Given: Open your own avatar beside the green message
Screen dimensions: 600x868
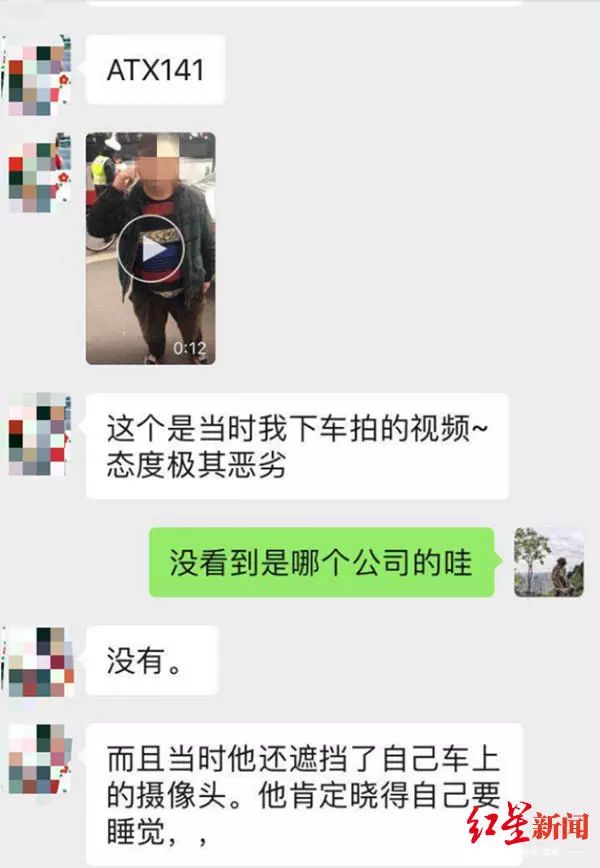Looking at the screenshot, I should click(549, 562).
